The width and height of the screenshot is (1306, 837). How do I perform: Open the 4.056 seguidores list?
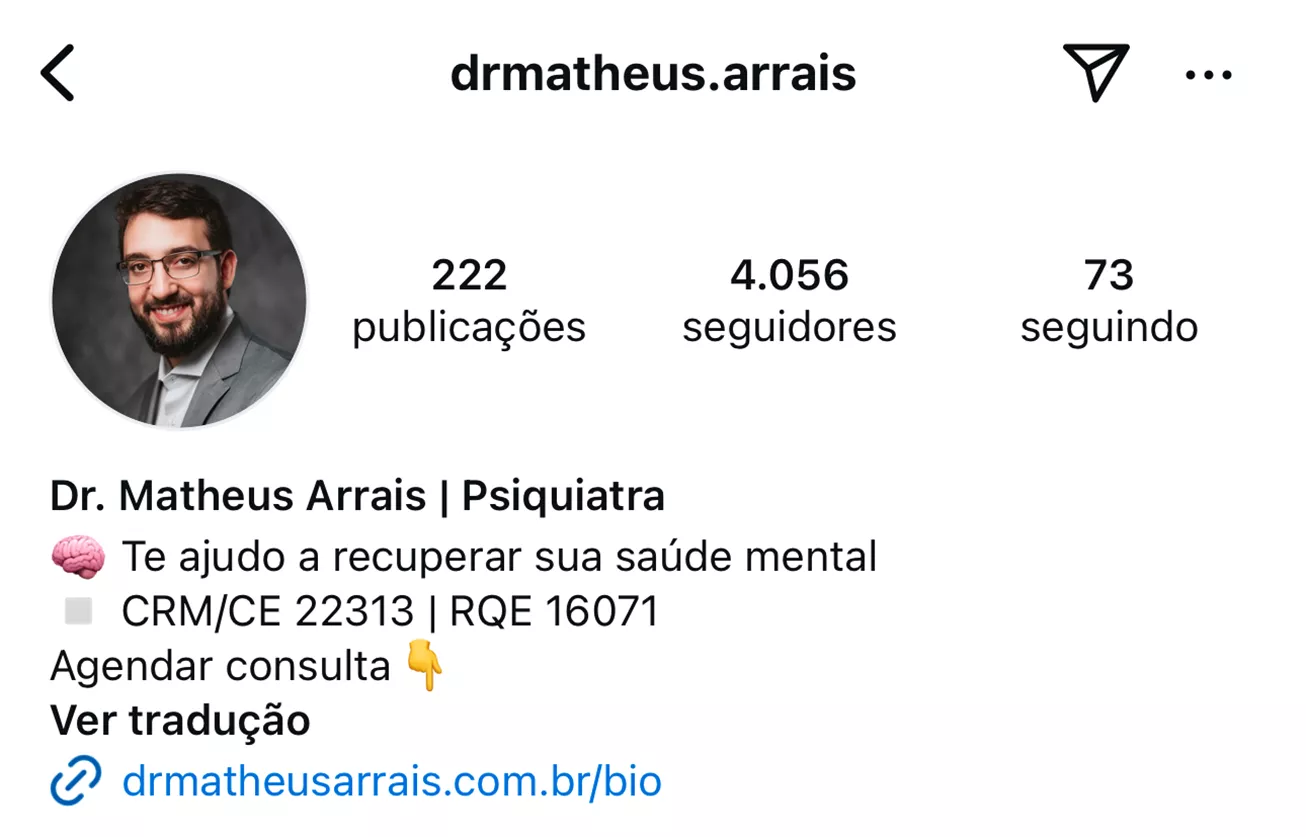tap(789, 300)
